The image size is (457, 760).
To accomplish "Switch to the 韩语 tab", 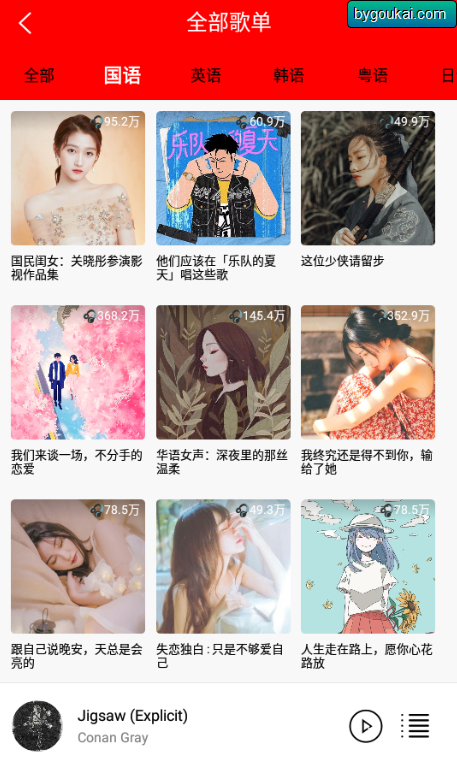I will [x=289, y=76].
